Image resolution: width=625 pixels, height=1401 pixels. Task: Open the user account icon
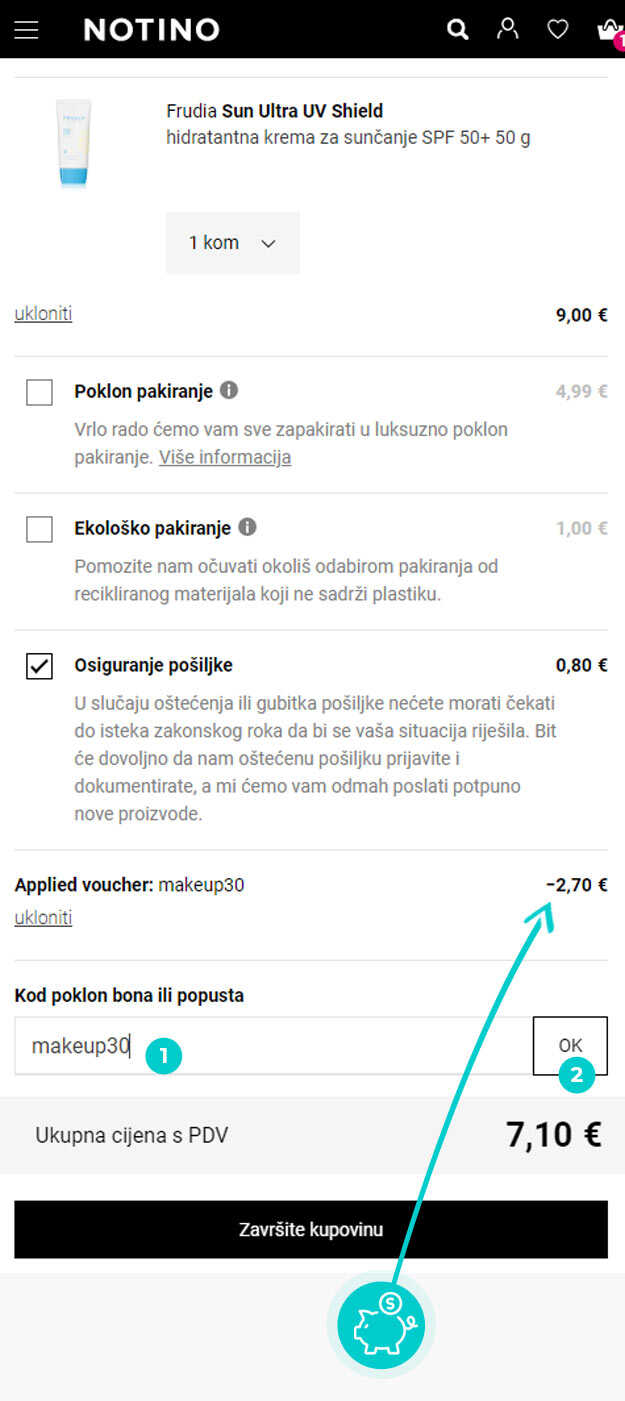(x=508, y=29)
